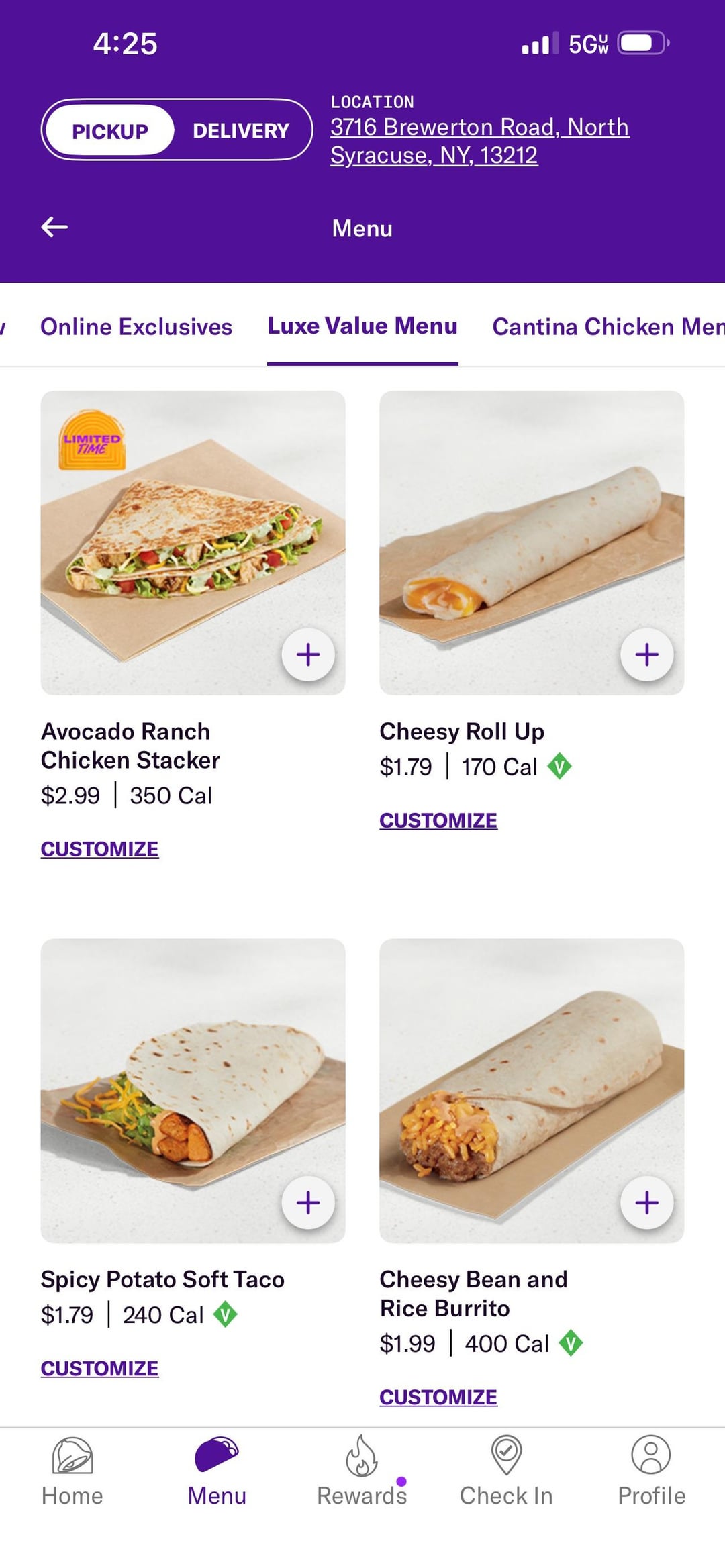Go back using the arrow icon

54,227
